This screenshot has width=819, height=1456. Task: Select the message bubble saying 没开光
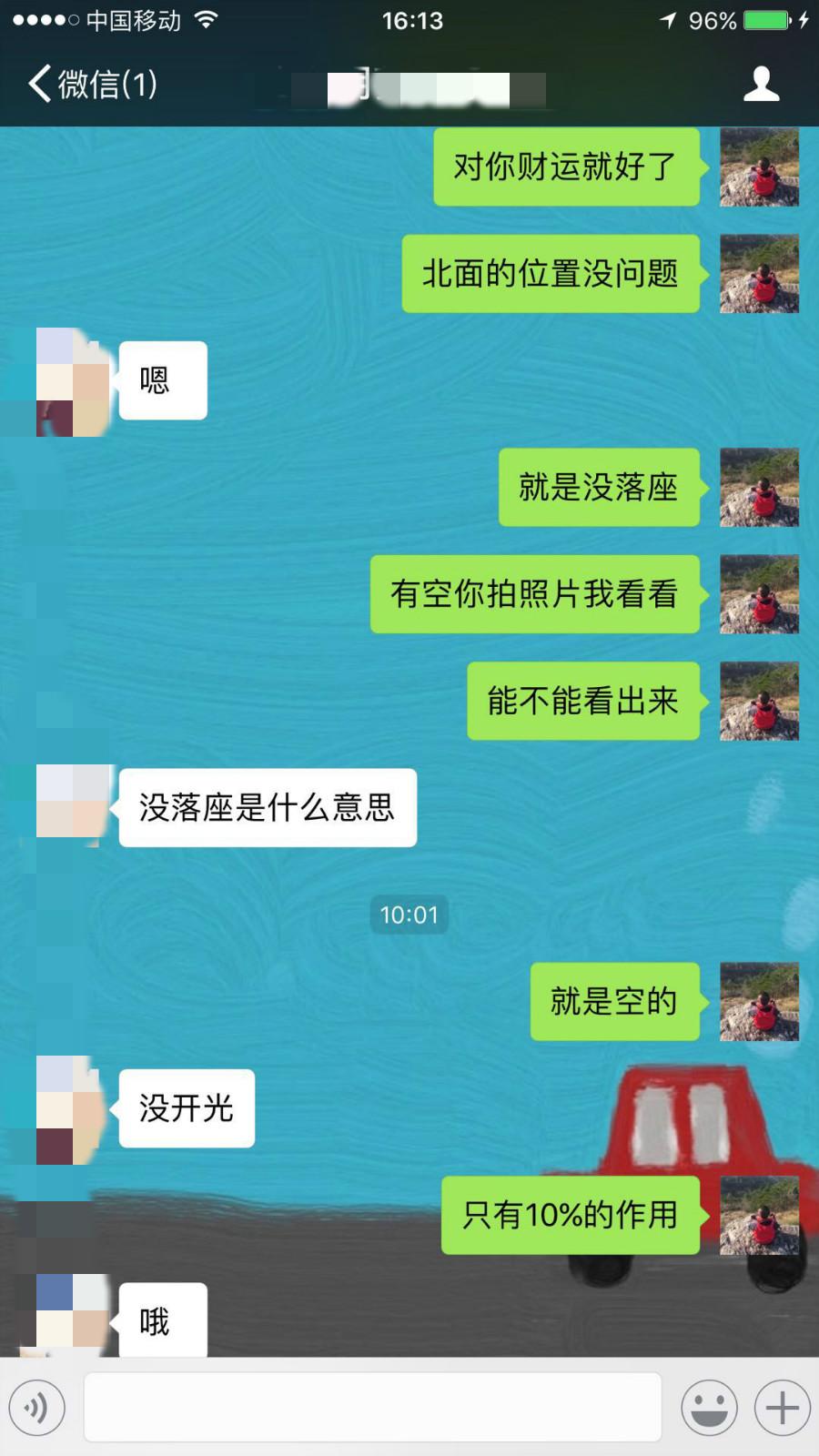(186, 1107)
